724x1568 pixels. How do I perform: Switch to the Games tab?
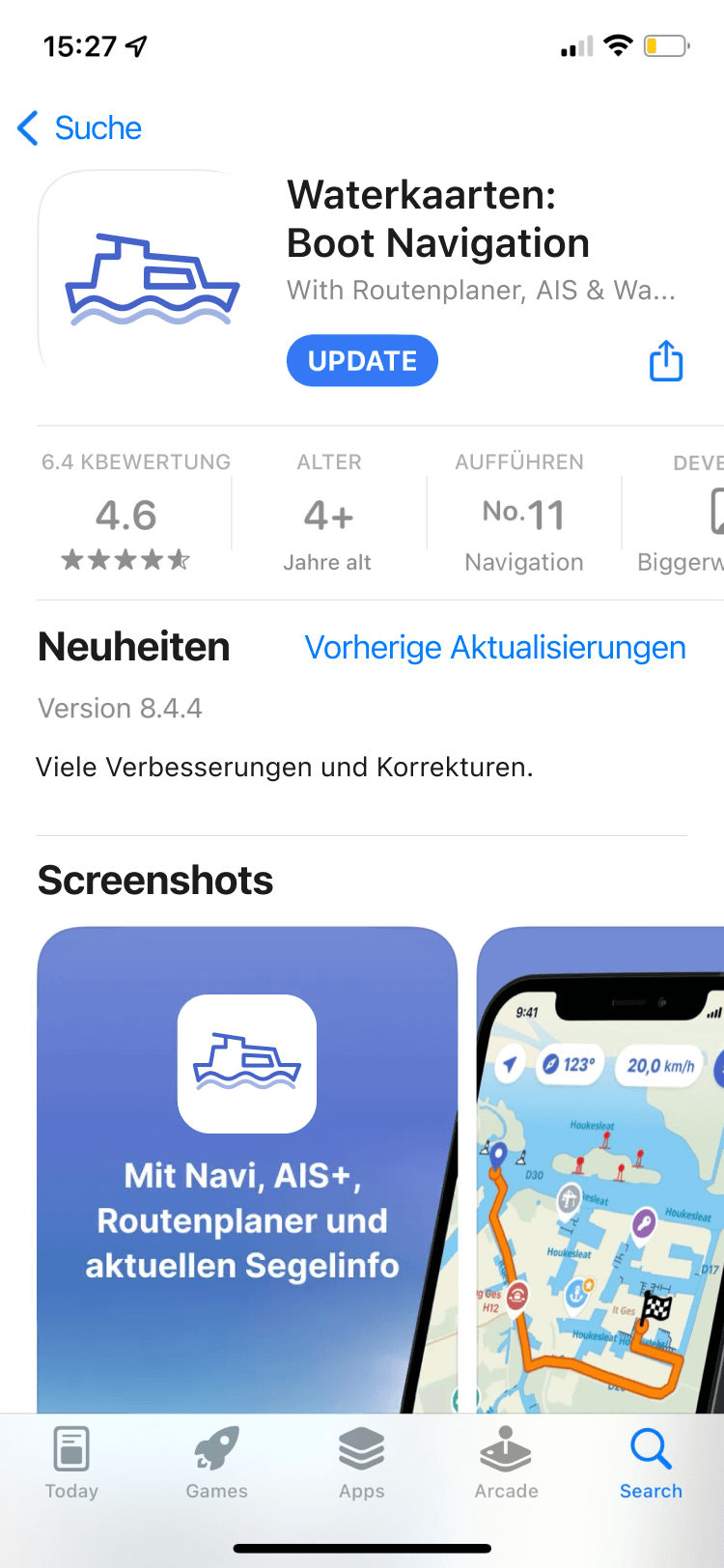click(216, 1462)
